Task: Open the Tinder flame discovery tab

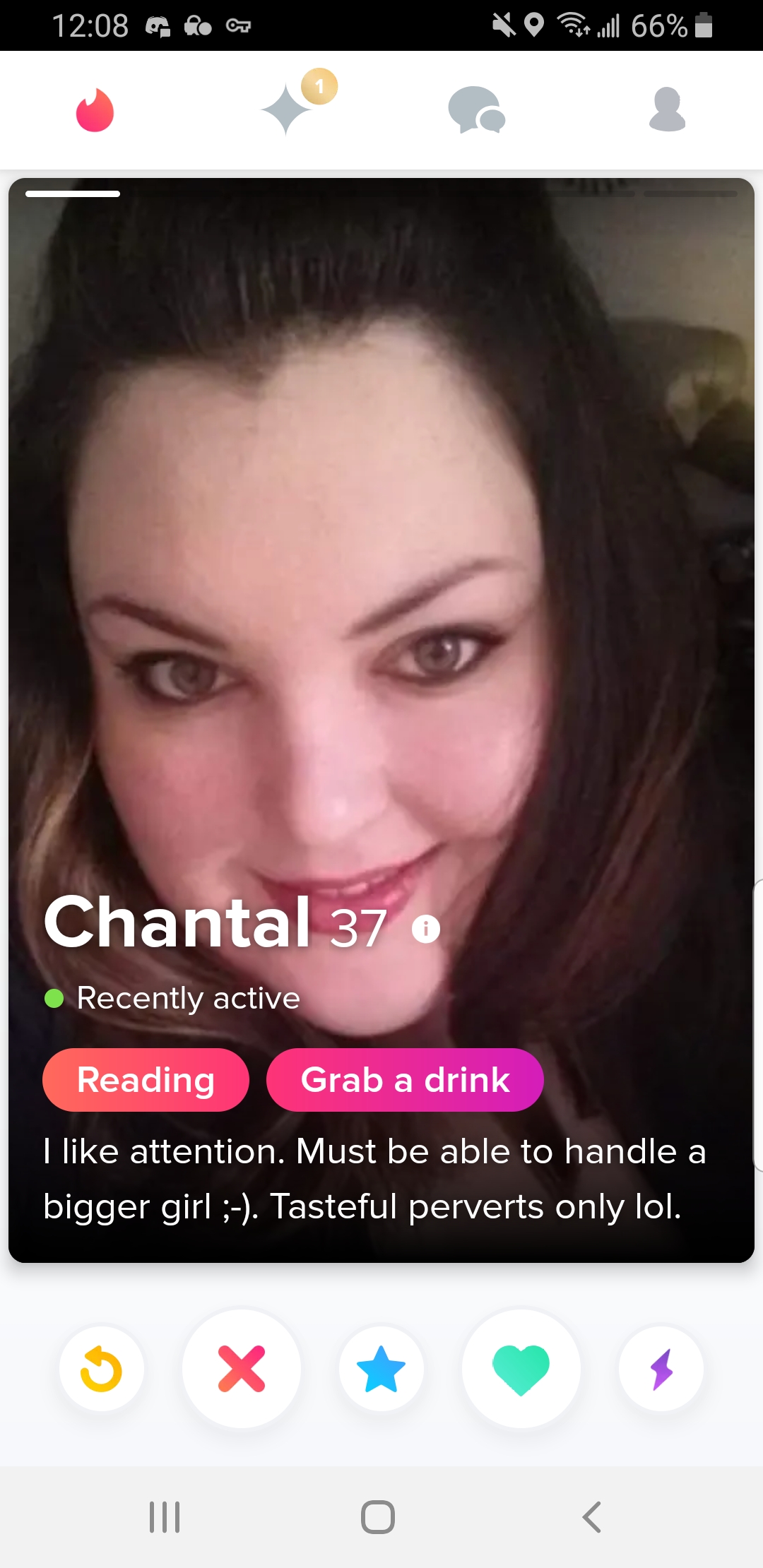Action: pyautogui.click(x=95, y=110)
